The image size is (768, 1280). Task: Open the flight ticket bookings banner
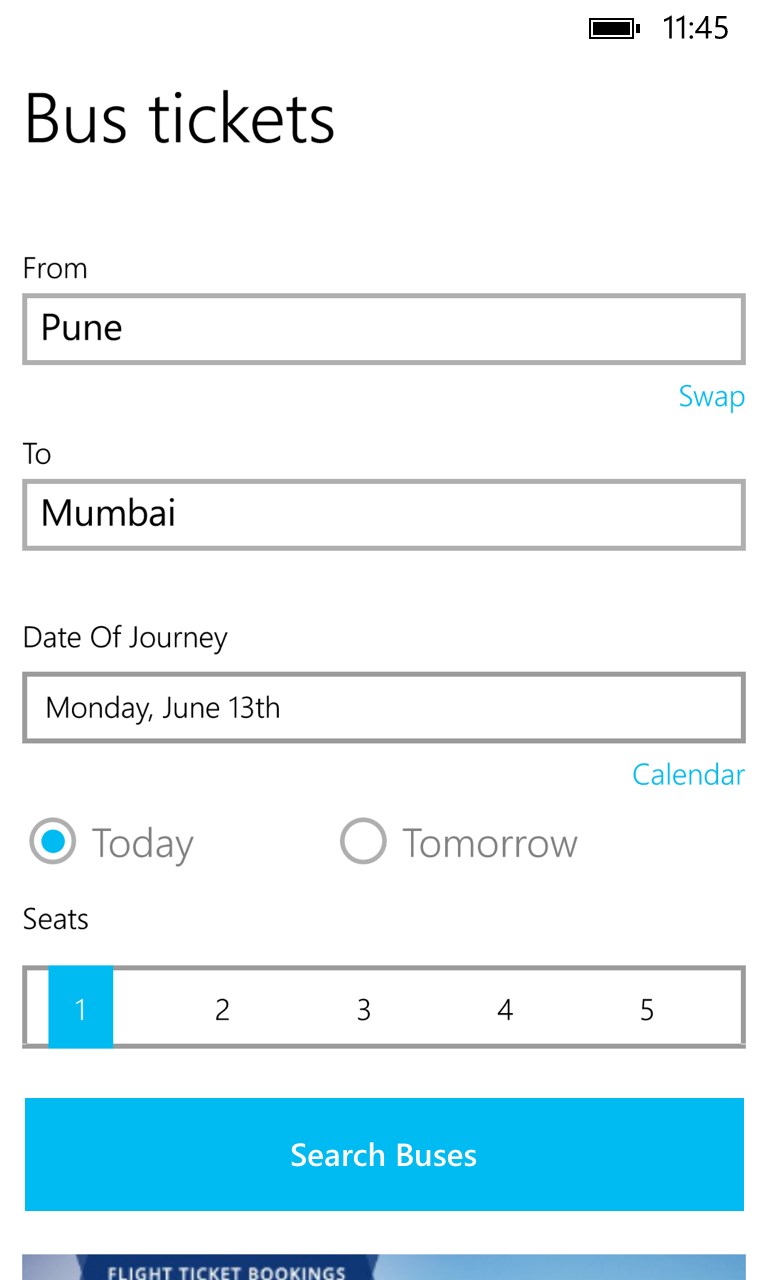click(x=384, y=1267)
